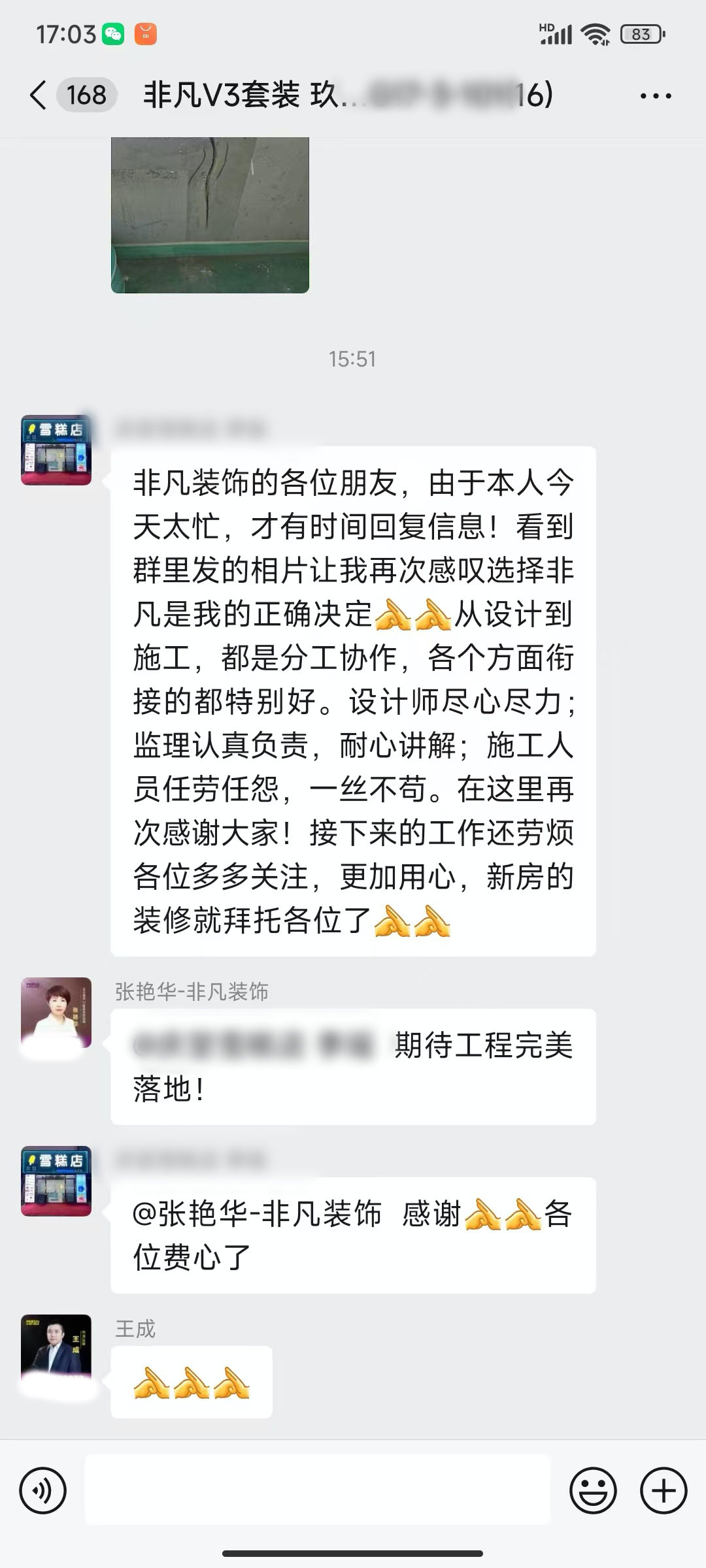The width and height of the screenshot is (706, 1568).
Task: Open the group chat overflow menu
Action: tap(656, 96)
